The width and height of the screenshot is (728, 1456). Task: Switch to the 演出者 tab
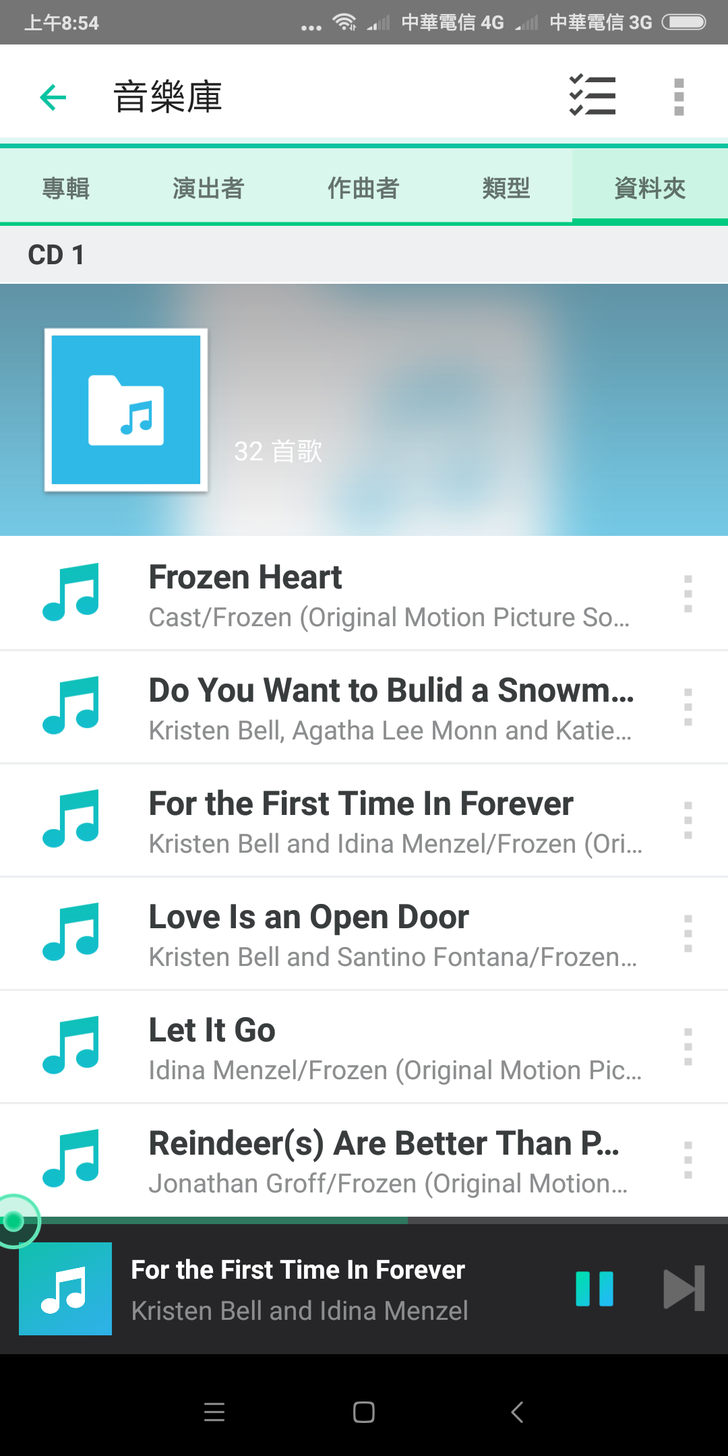[208, 188]
